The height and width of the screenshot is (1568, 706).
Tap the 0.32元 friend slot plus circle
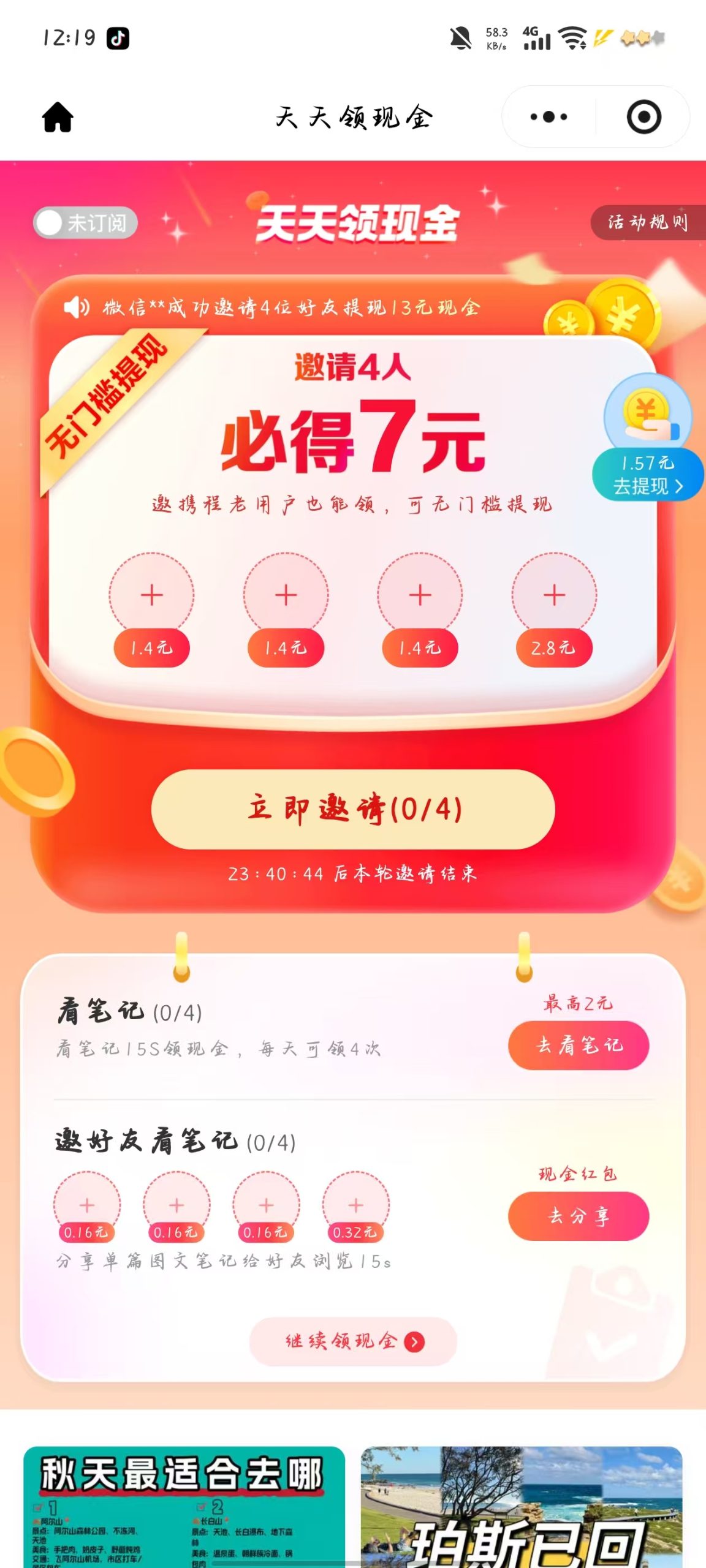click(x=356, y=1205)
